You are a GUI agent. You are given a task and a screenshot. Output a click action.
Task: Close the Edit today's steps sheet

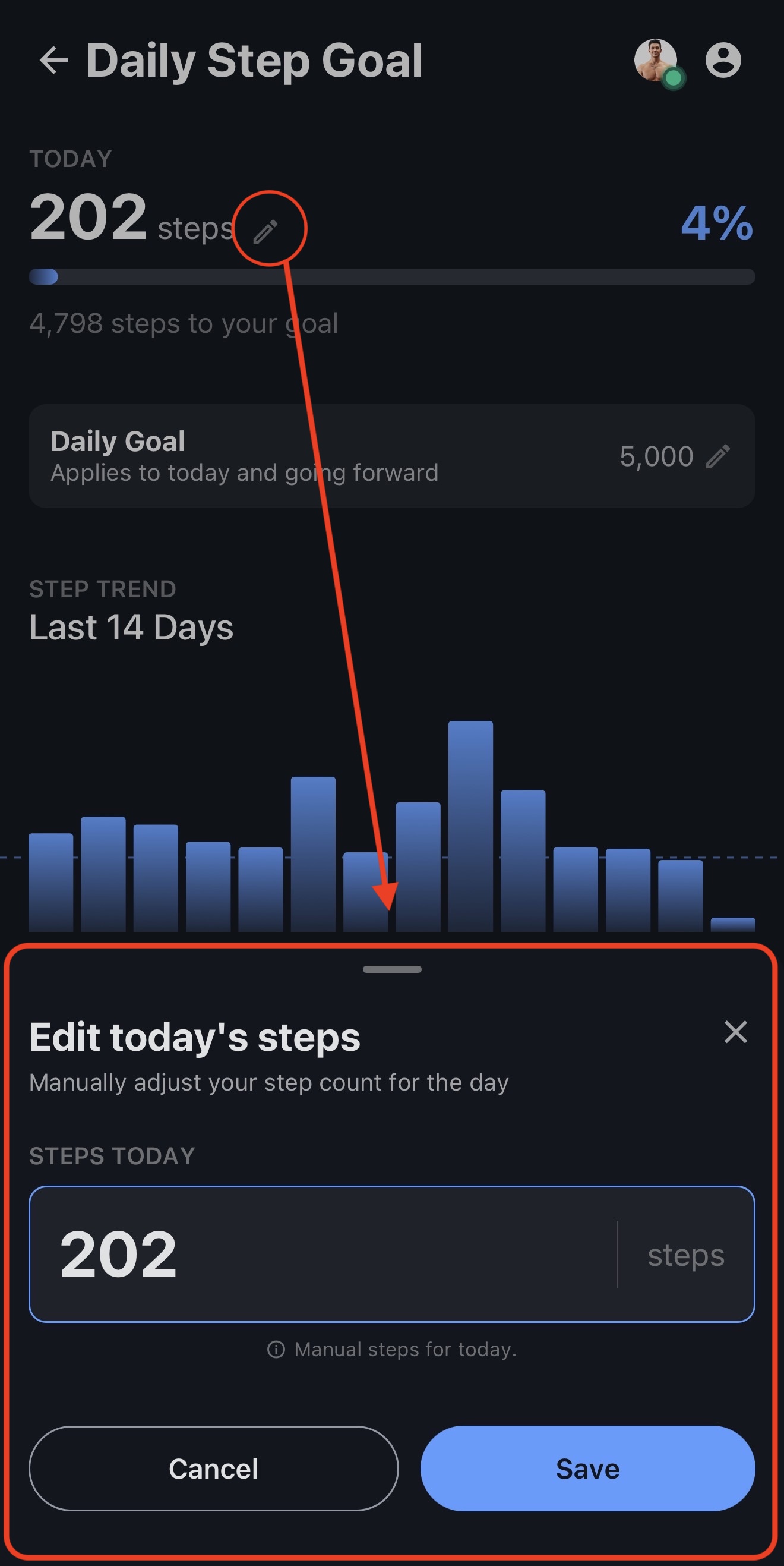(735, 1032)
